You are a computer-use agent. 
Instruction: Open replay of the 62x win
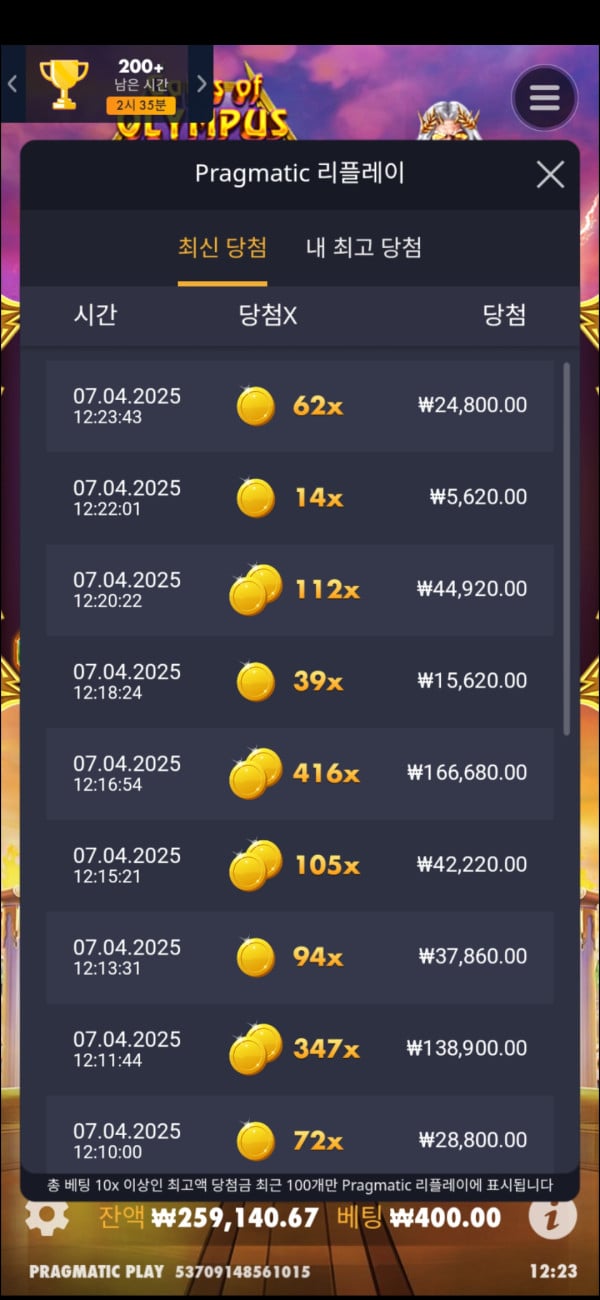tap(299, 406)
